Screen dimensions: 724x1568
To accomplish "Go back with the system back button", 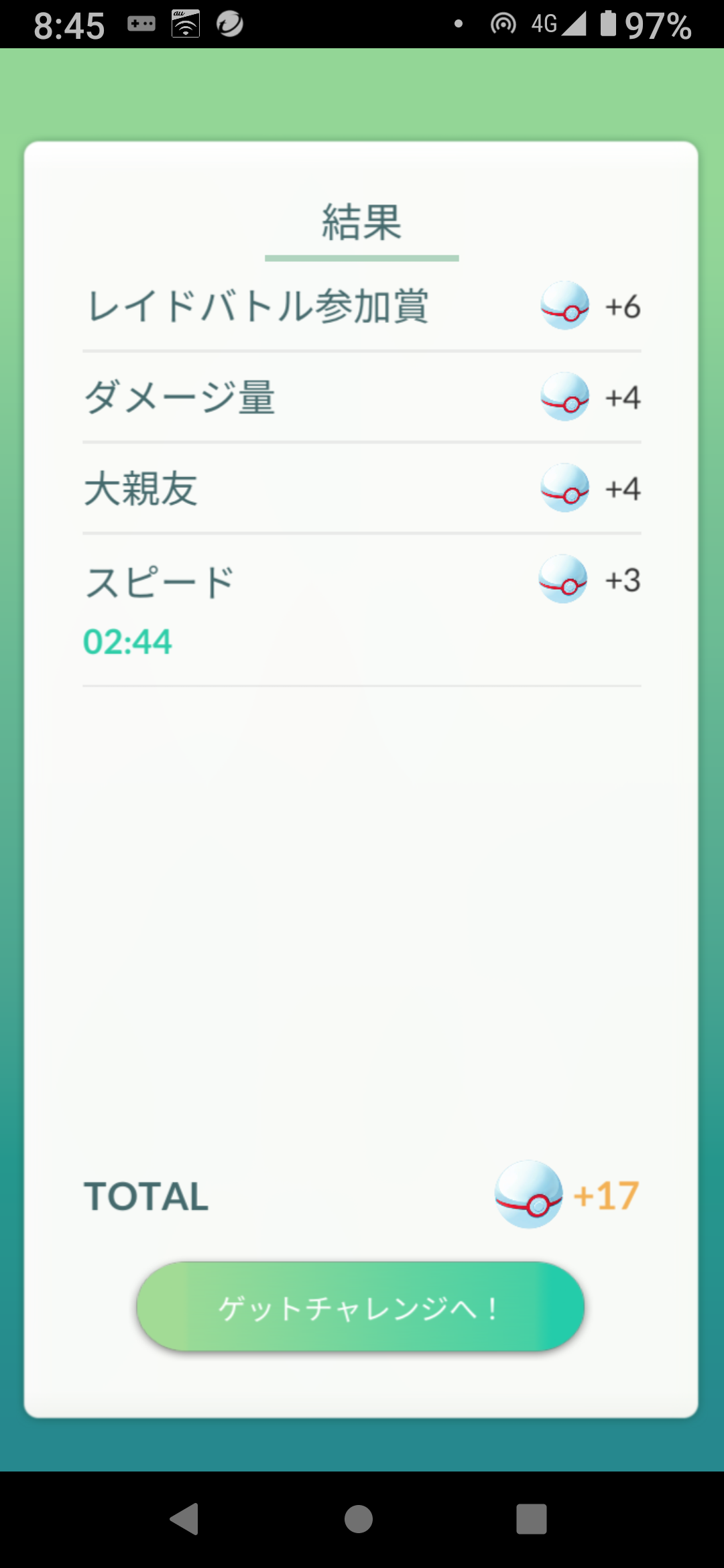I will 184,1518.
